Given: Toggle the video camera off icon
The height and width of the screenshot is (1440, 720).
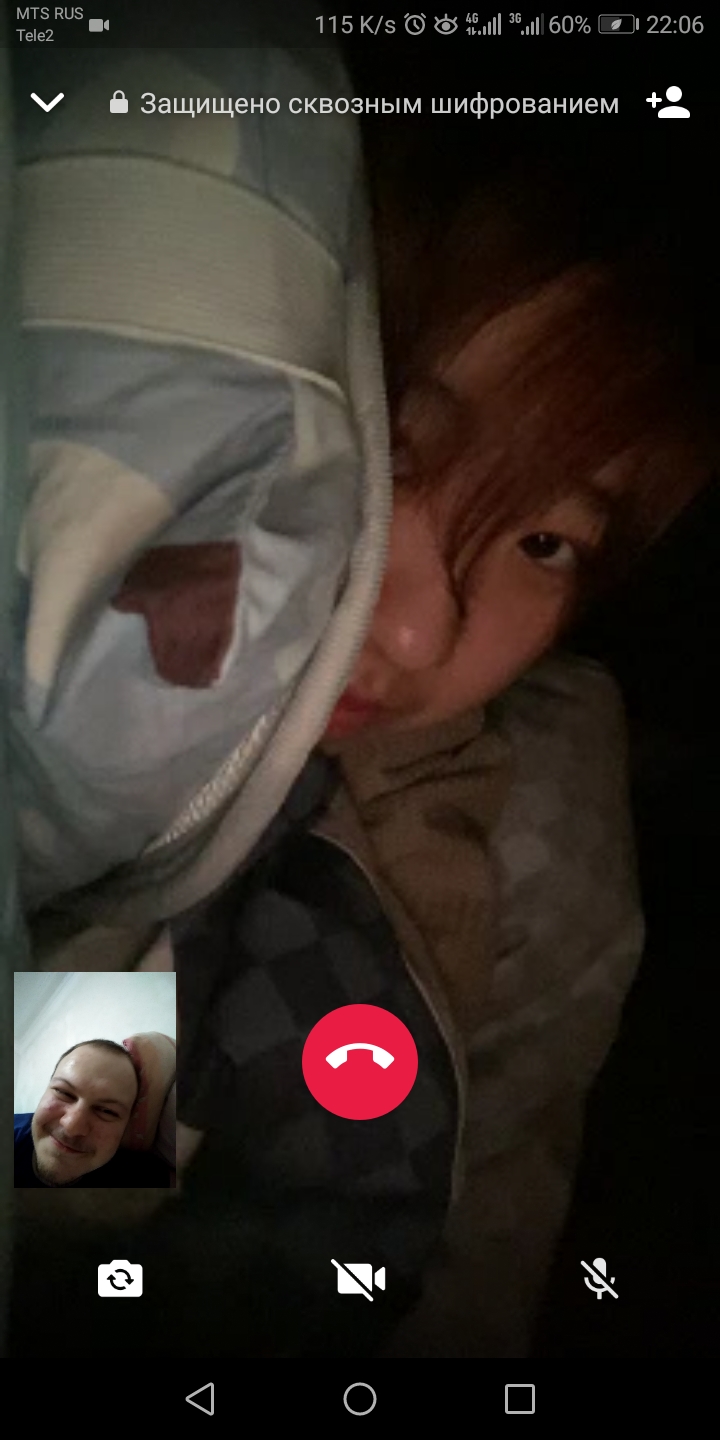Looking at the screenshot, I should point(359,1279).
